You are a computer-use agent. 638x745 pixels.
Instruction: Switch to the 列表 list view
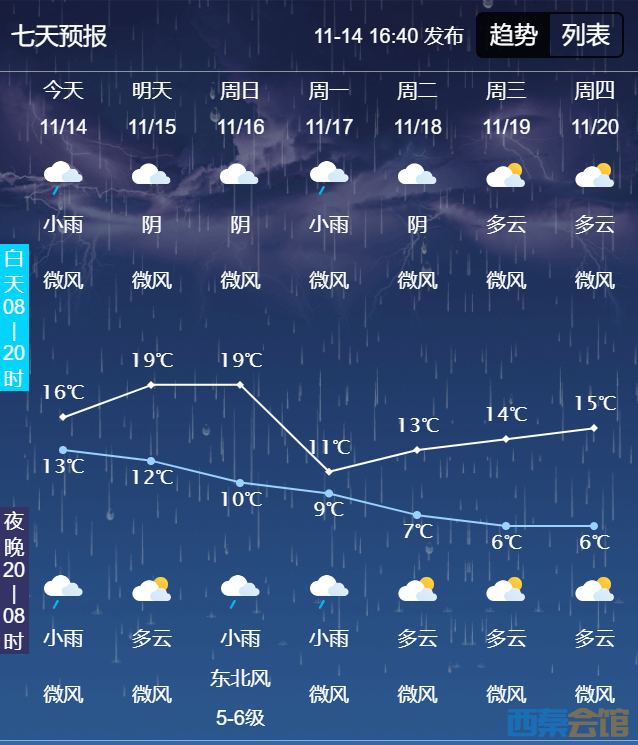pos(586,36)
